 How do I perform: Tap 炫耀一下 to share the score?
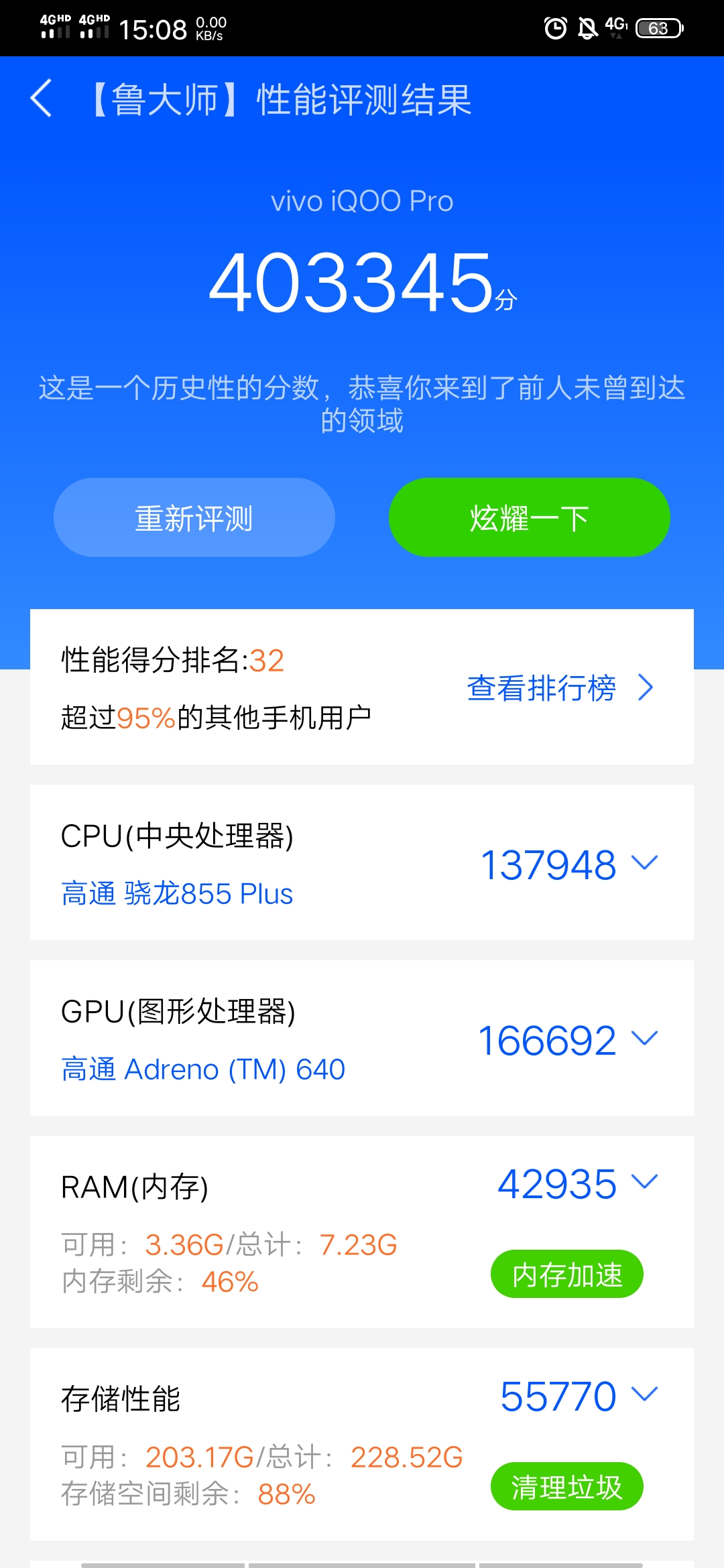click(x=529, y=517)
